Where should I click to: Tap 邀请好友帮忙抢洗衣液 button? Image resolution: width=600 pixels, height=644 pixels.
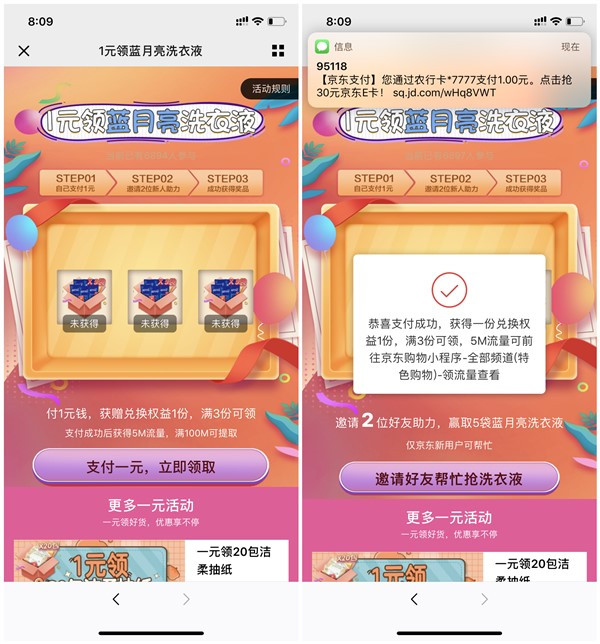pyautogui.click(x=447, y=479)
